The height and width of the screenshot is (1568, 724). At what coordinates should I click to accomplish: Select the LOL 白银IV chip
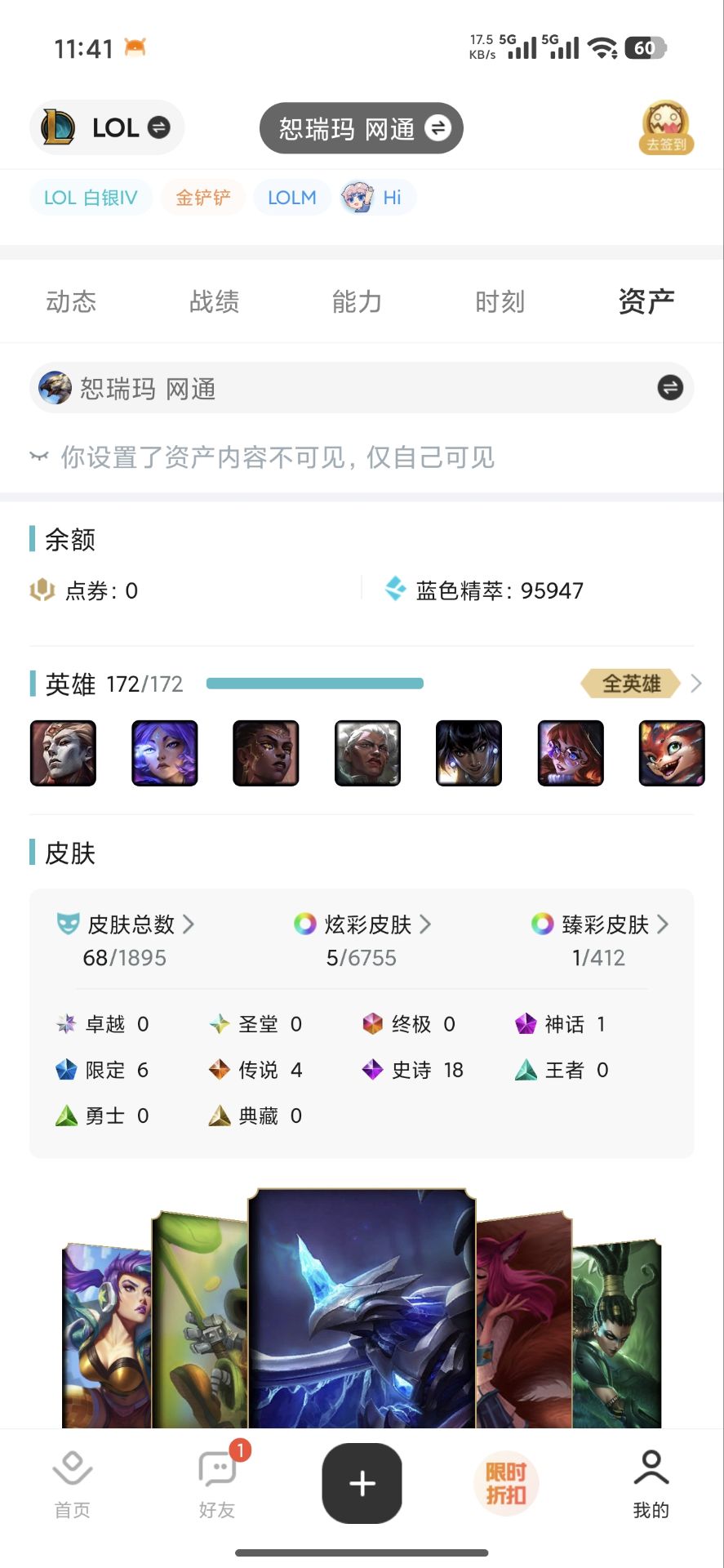(91, 198)
